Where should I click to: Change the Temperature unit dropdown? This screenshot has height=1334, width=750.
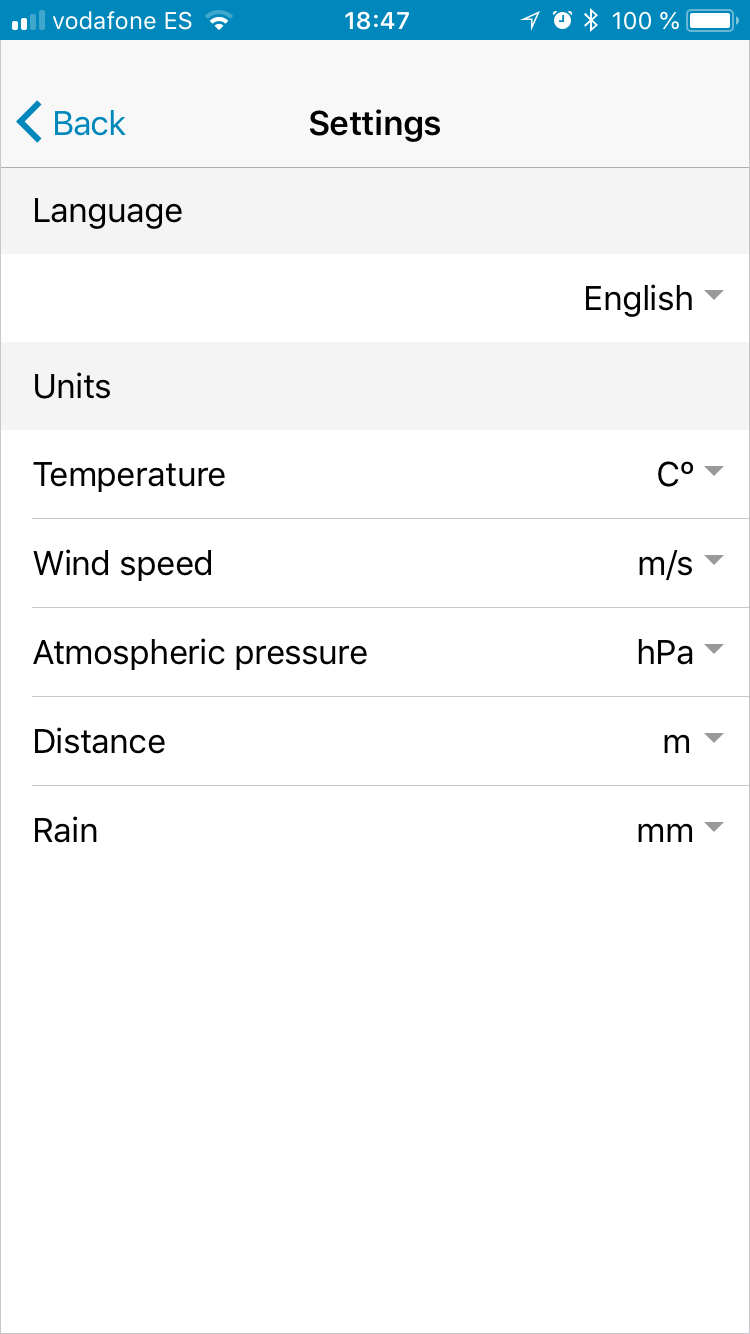point(689,474)
